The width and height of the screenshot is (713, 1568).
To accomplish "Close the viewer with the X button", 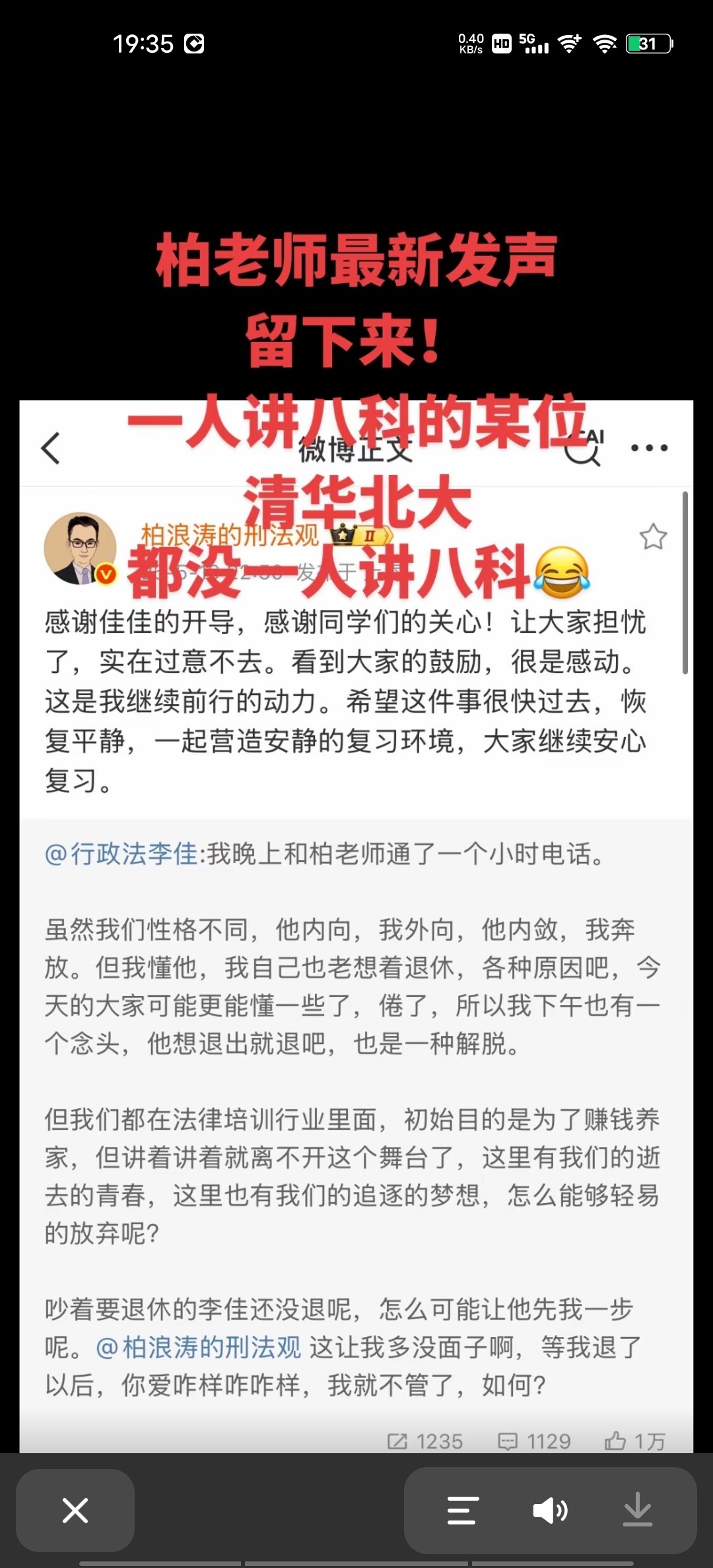I will (x=75, y=1510).
